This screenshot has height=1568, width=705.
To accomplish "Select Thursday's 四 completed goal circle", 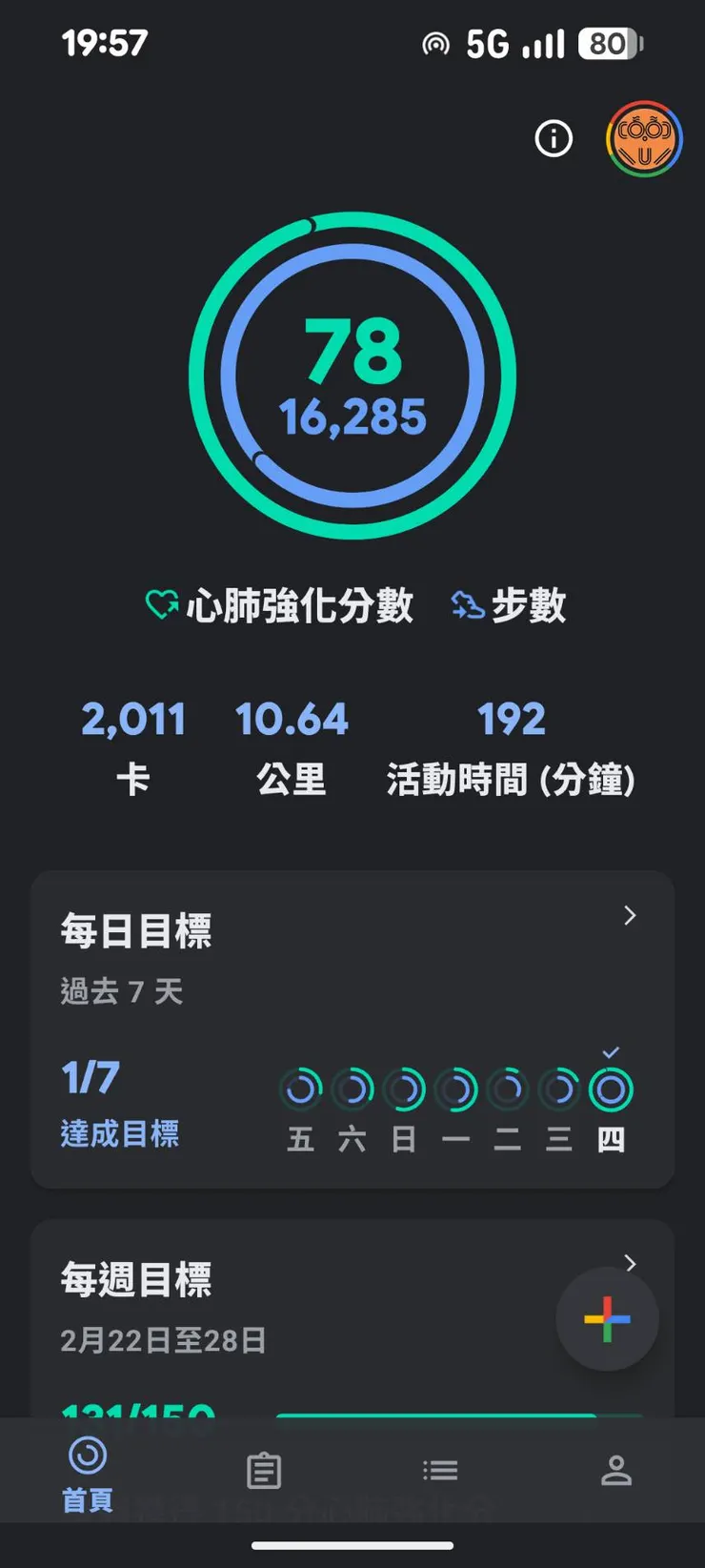I will click(611, 1088).
